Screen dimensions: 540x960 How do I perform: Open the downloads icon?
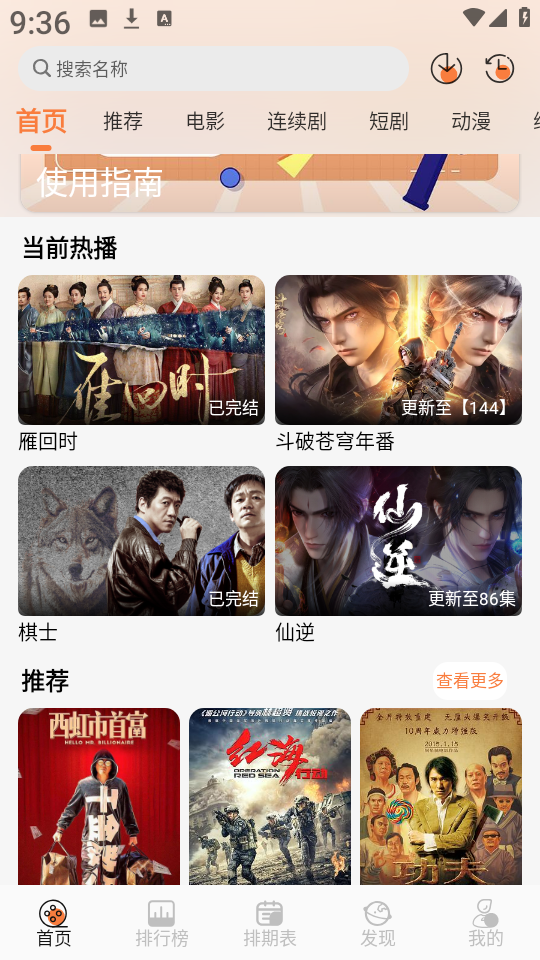pos(446,68)
